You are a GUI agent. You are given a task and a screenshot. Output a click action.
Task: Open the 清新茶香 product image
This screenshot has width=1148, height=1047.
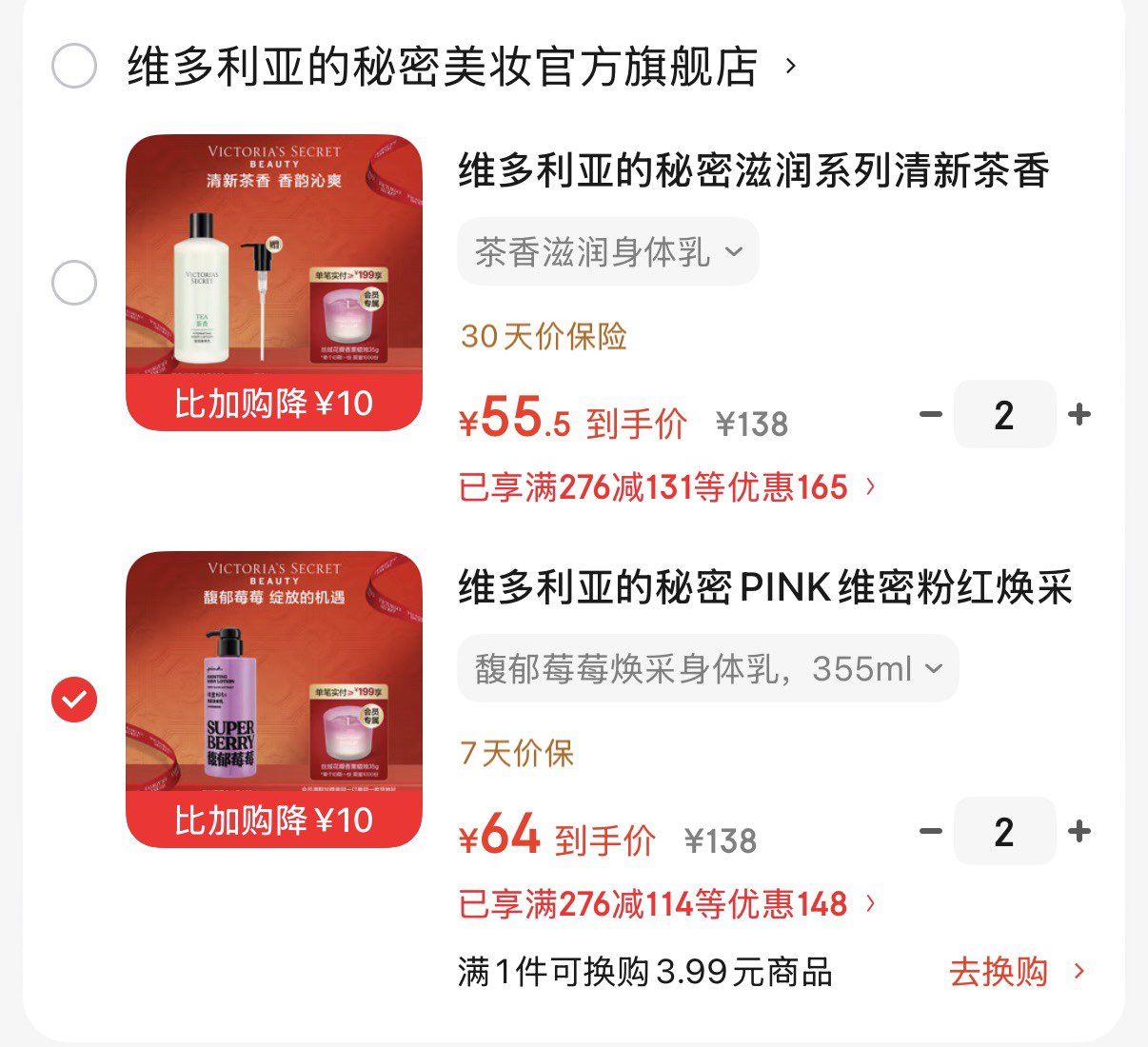274,283
